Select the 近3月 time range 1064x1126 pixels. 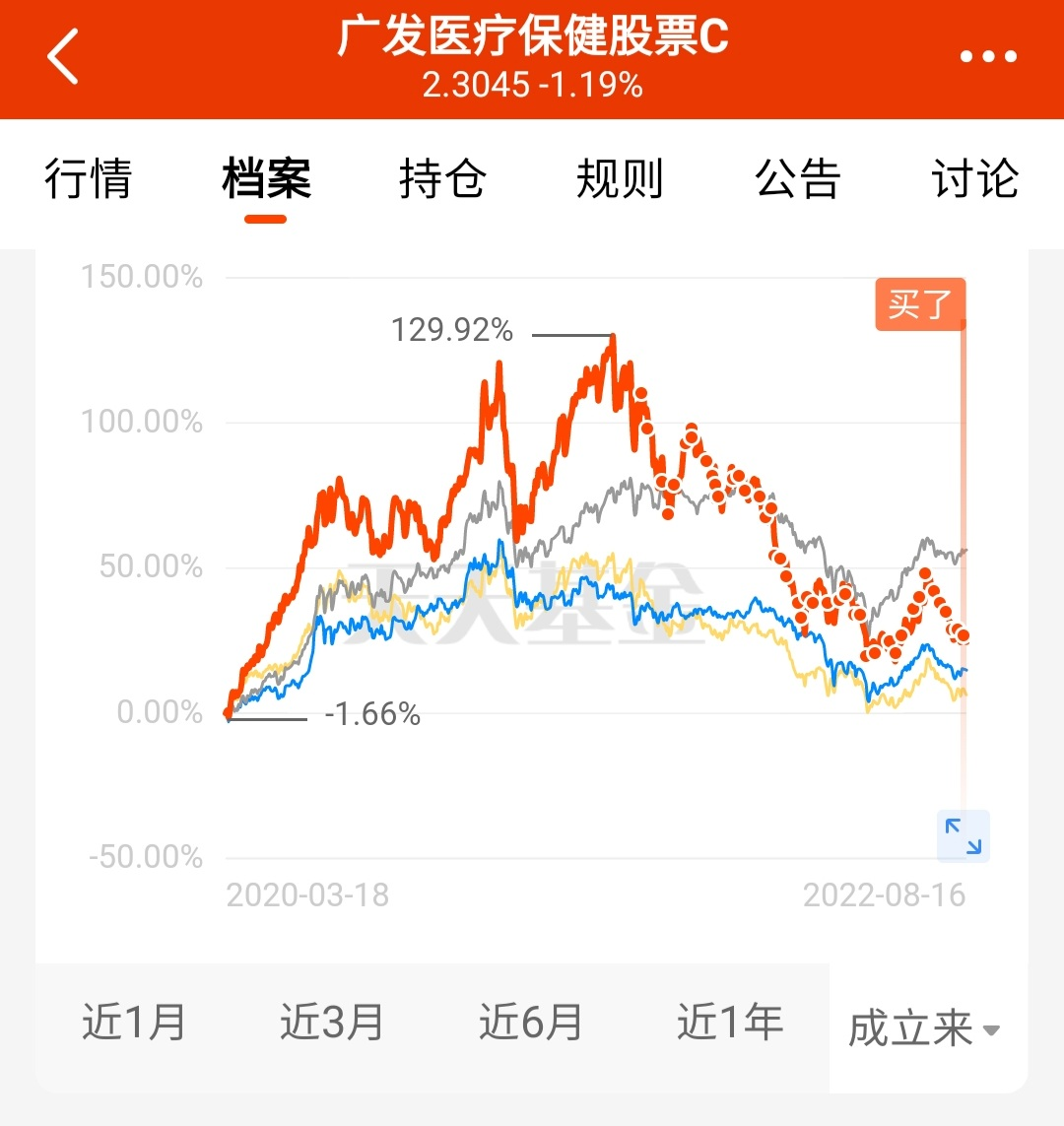[x=332, y=1023]
